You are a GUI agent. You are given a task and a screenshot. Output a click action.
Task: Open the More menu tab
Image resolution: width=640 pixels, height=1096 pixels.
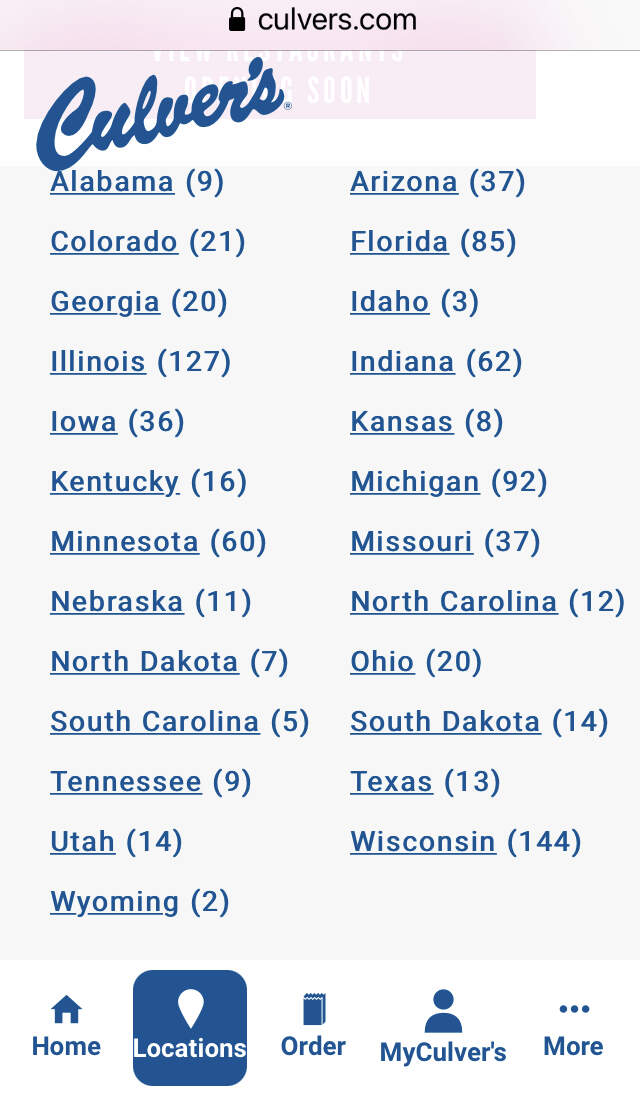573,1027
